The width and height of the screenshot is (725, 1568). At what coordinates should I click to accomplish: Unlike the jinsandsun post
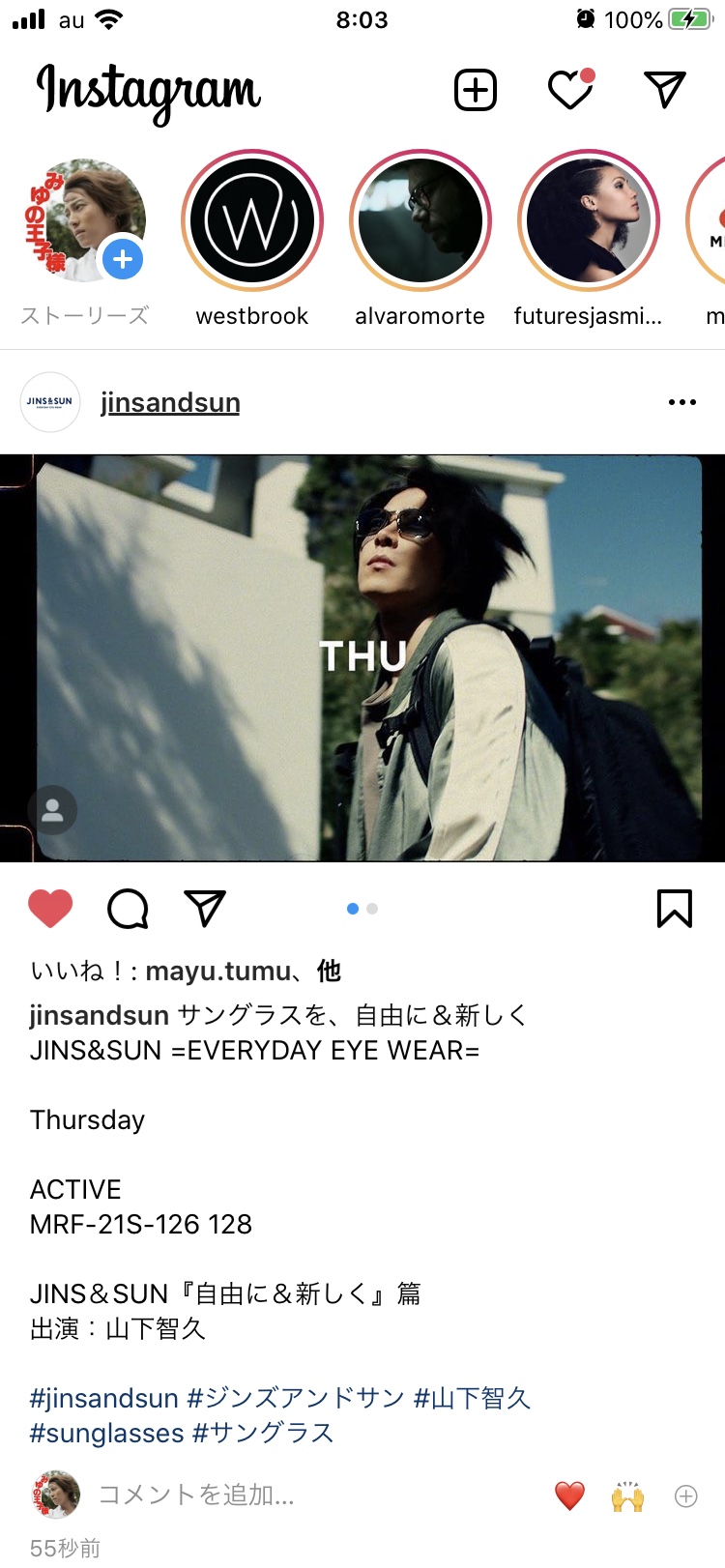point(50,909)
